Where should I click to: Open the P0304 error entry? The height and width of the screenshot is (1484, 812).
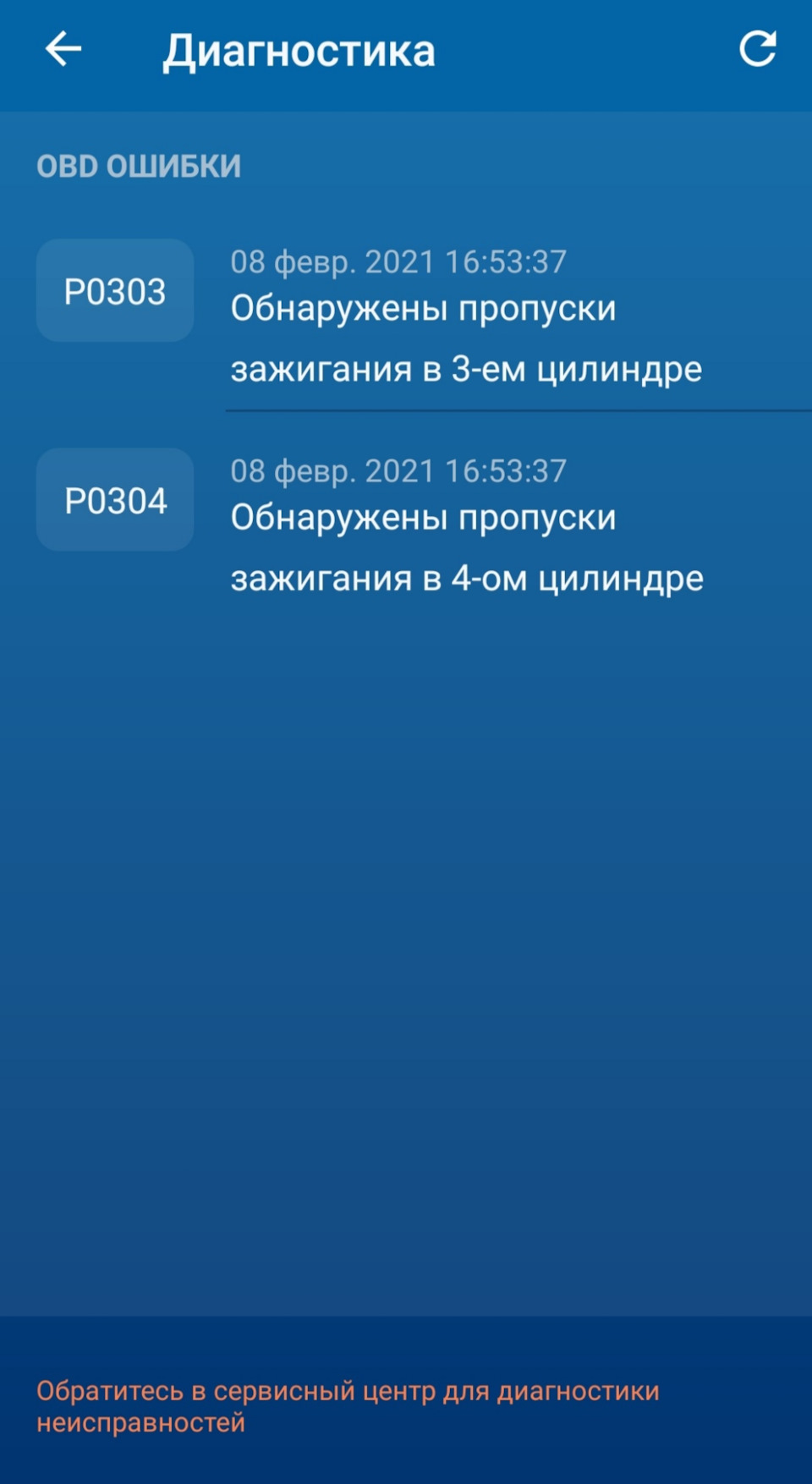point(115,500)
